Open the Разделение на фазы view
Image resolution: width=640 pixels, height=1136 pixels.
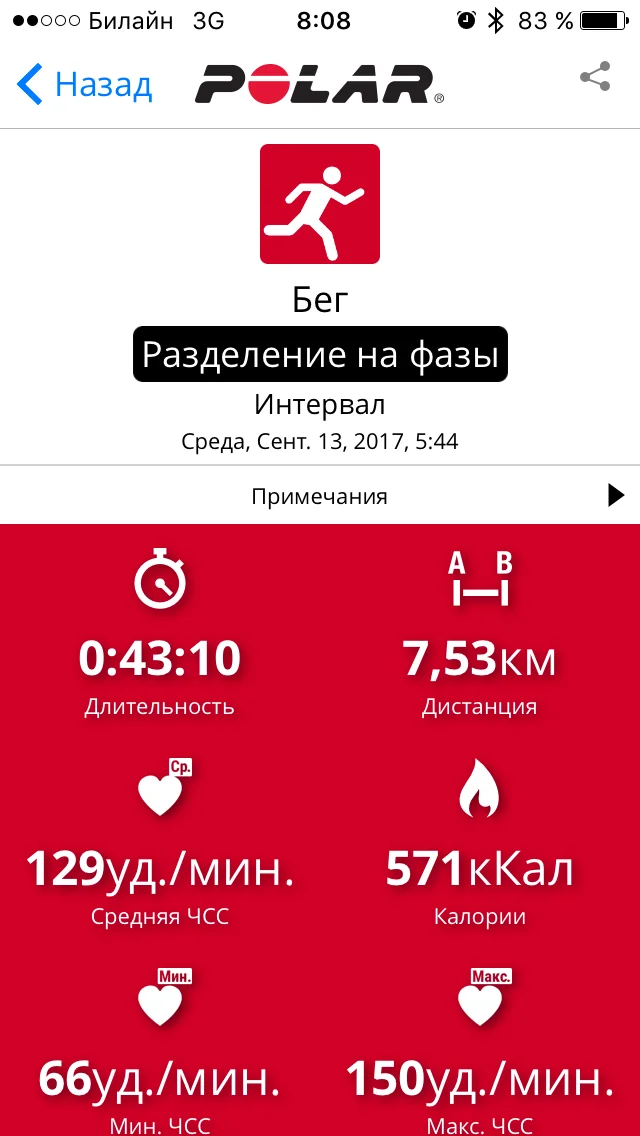tap(320, 354)
